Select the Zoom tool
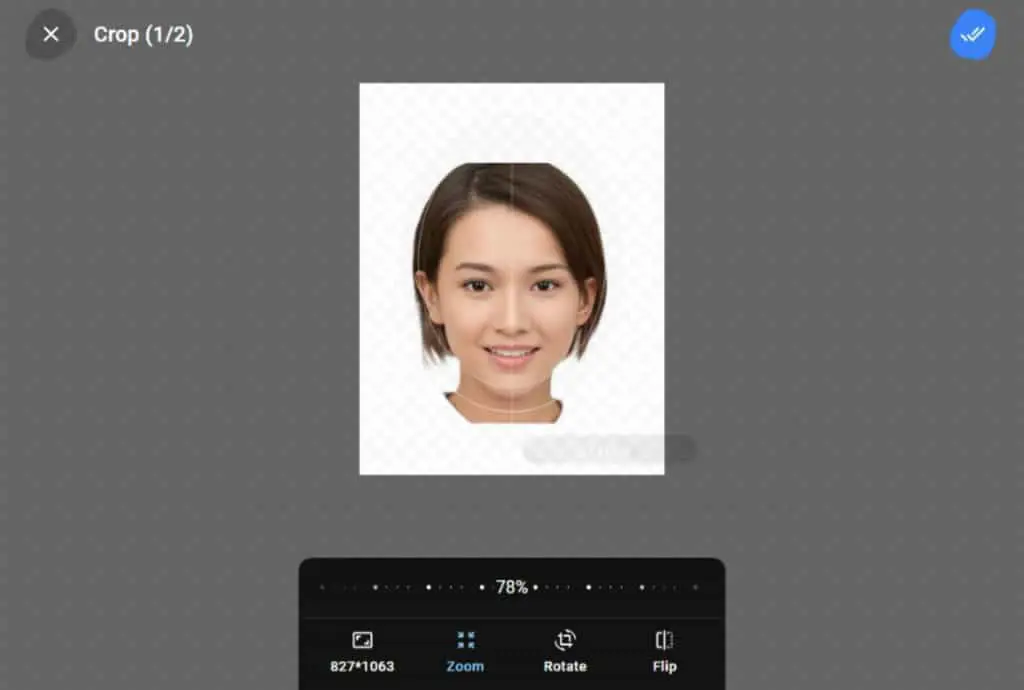 pos(465,651)
